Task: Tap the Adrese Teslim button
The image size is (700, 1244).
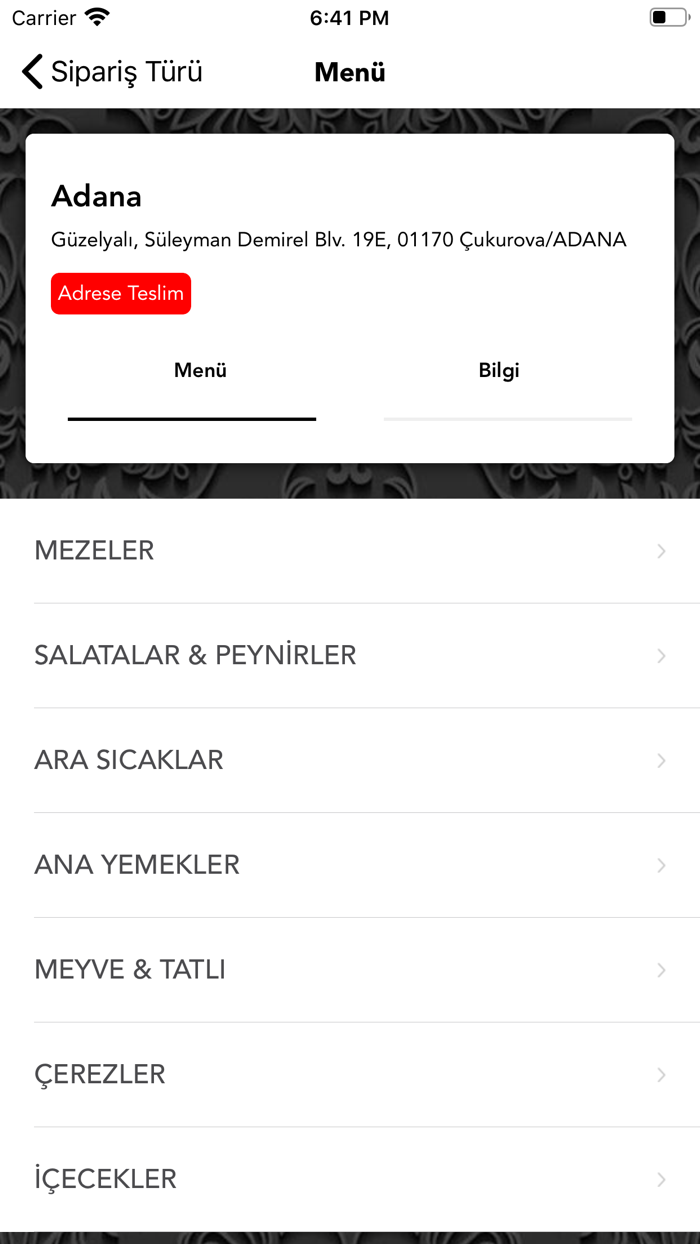Action: (x=121, y=294)
